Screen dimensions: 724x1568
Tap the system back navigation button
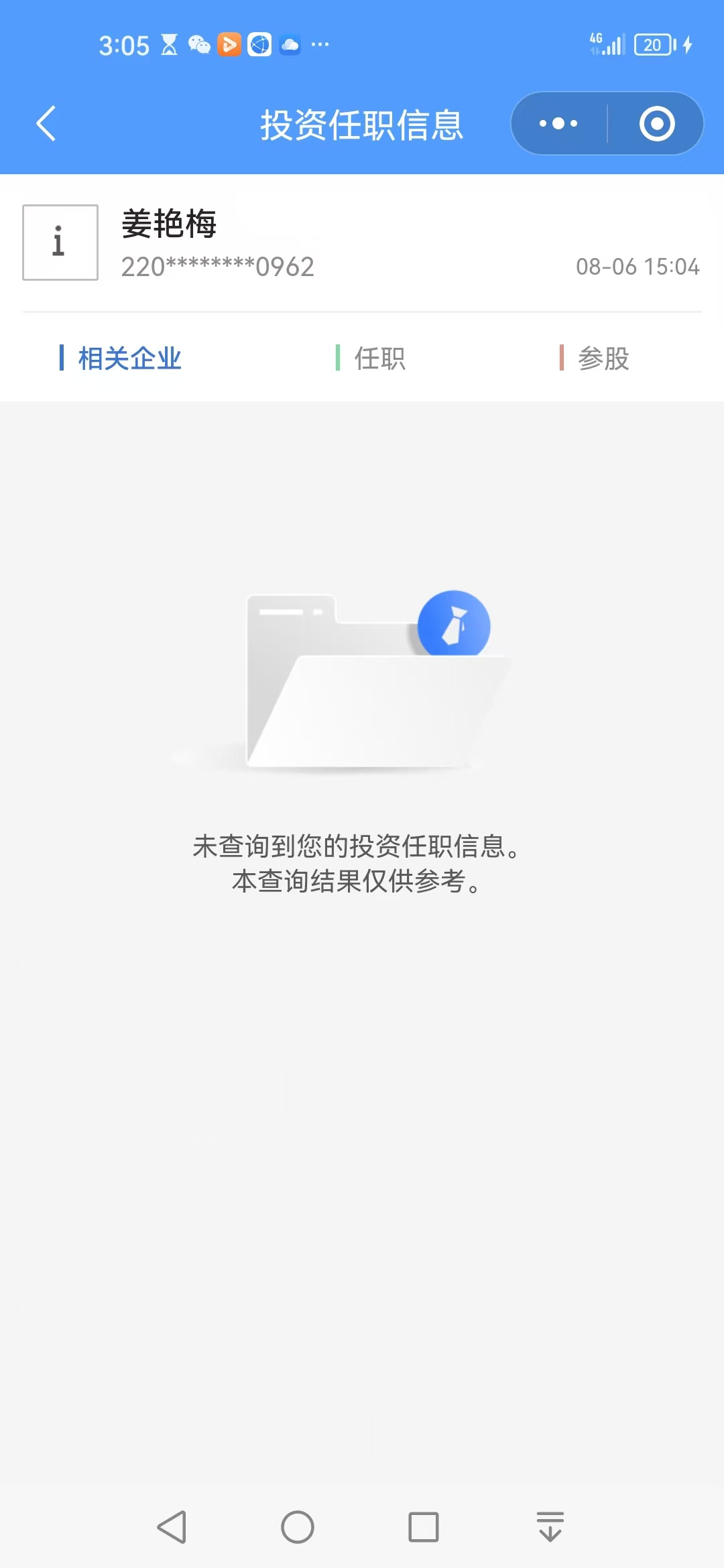tap(172, 1527)
